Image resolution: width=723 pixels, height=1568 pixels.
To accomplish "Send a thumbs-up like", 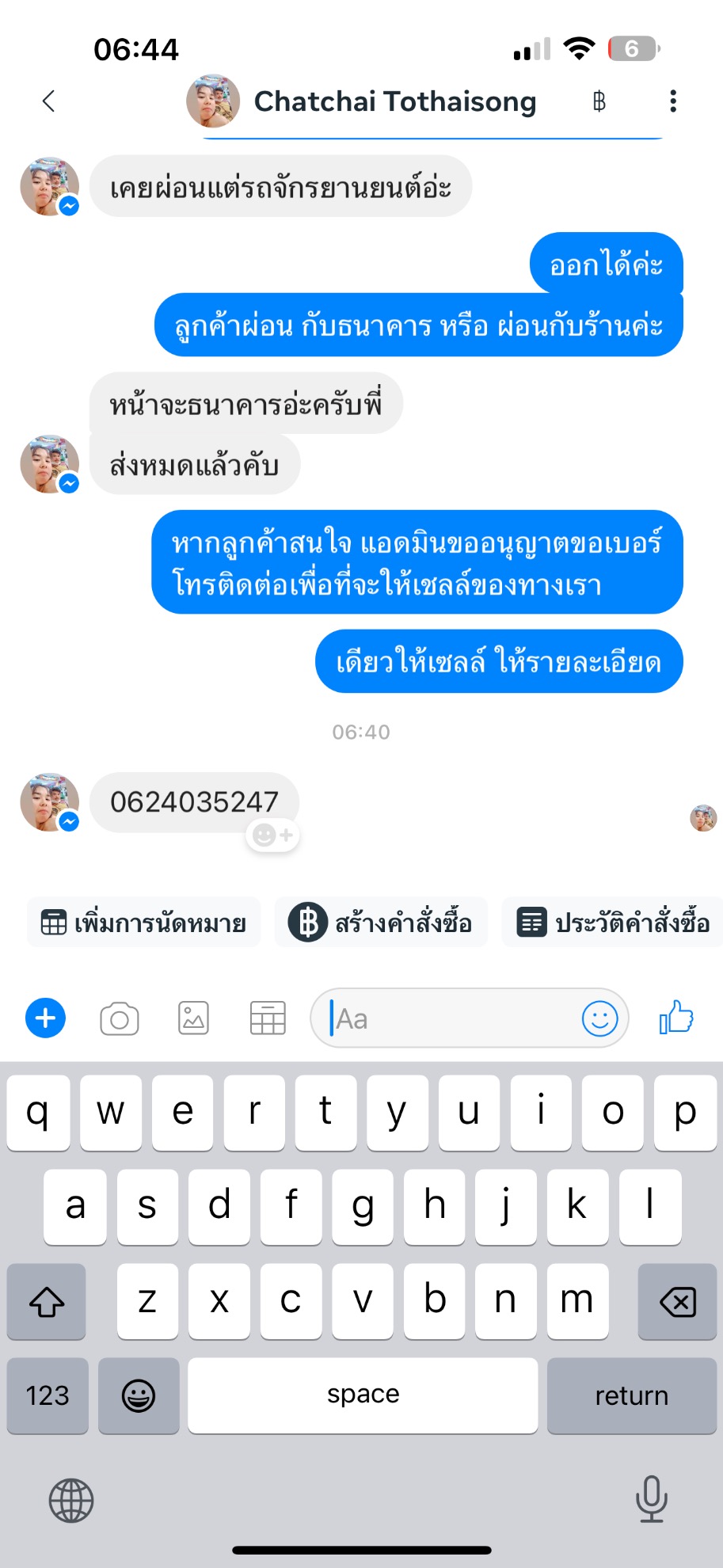I will (x=676, y=1017).
